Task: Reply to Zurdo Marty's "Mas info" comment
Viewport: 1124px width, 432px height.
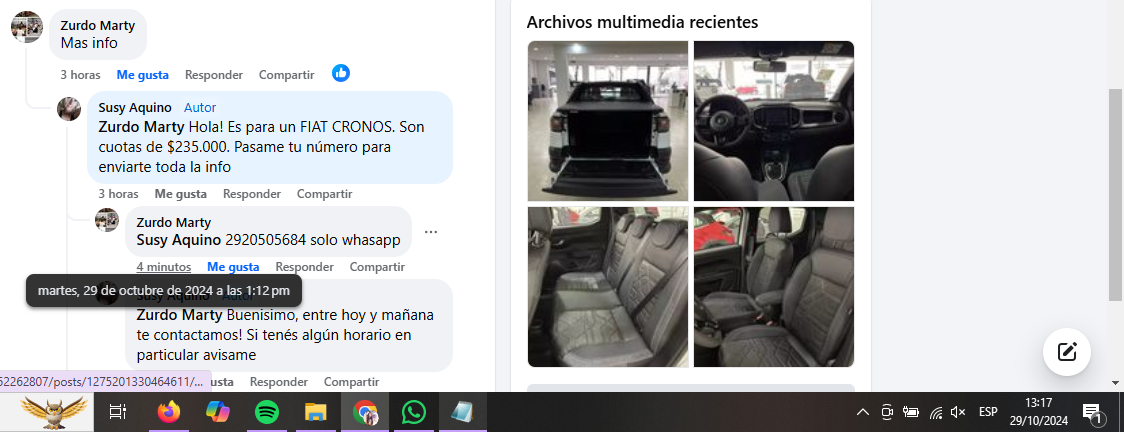Action: pos(214,75)
